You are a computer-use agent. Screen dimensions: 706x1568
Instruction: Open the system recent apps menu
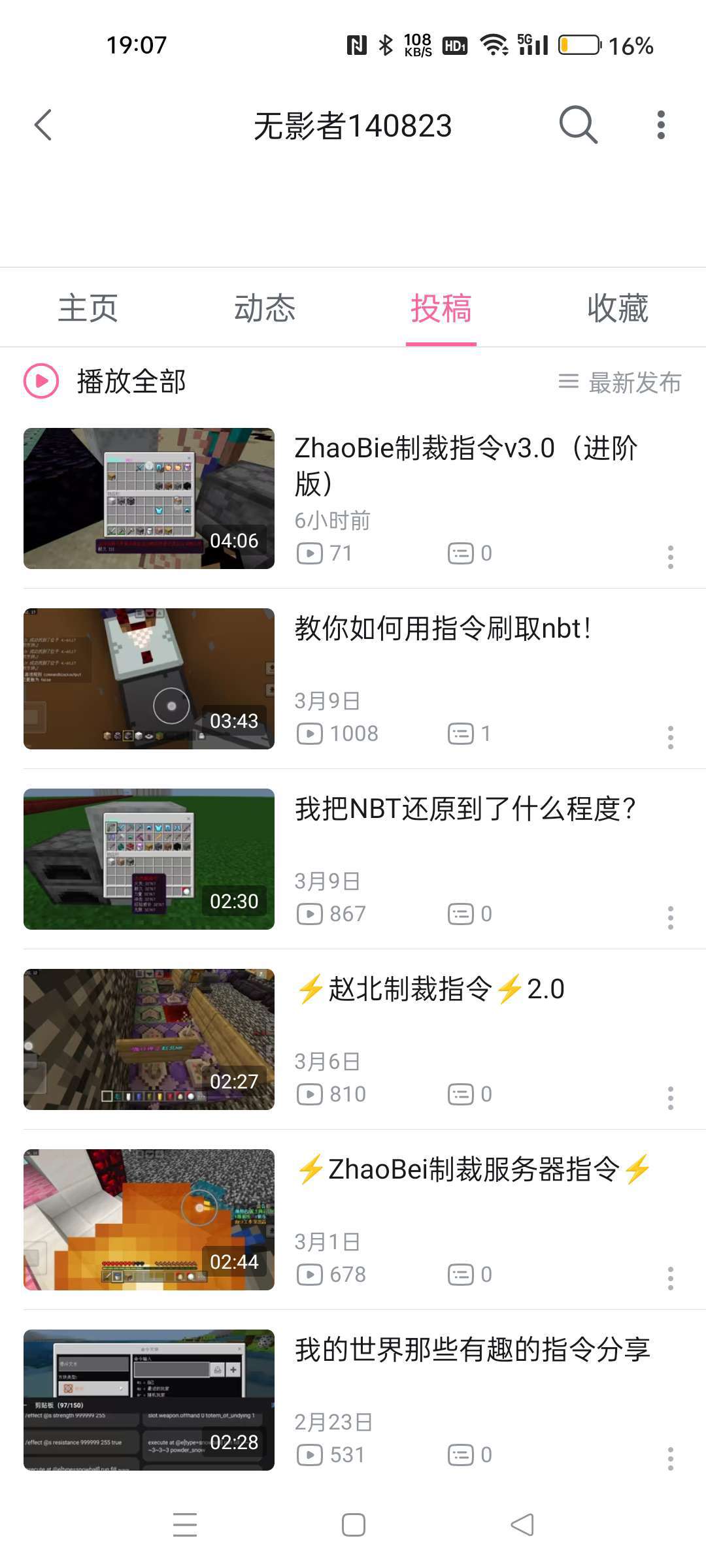point(185,1525)
